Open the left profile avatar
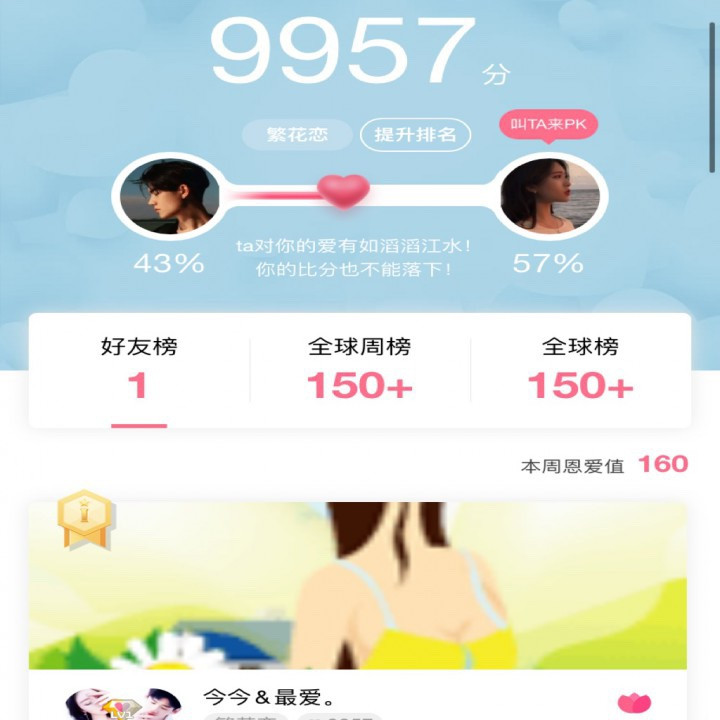This screenshot has height=720, width=720. [x=169, y=195]
